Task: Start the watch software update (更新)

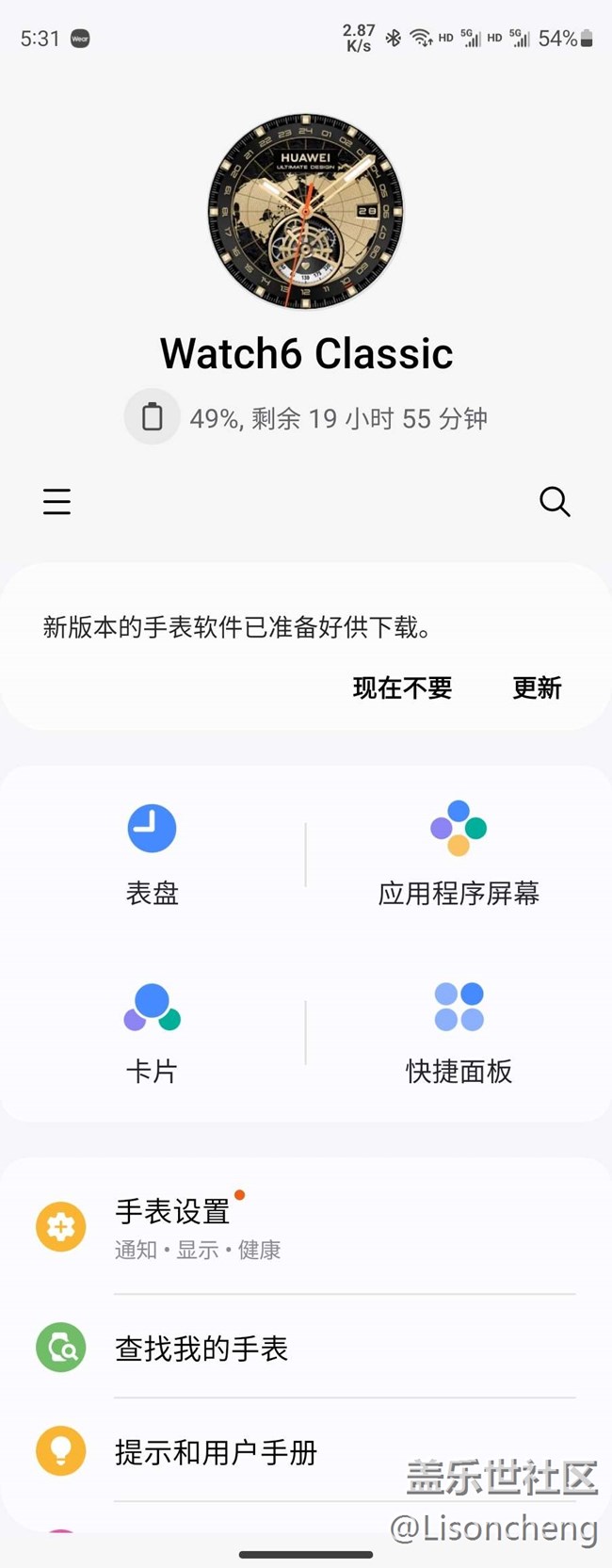Action: click(537, 687)
